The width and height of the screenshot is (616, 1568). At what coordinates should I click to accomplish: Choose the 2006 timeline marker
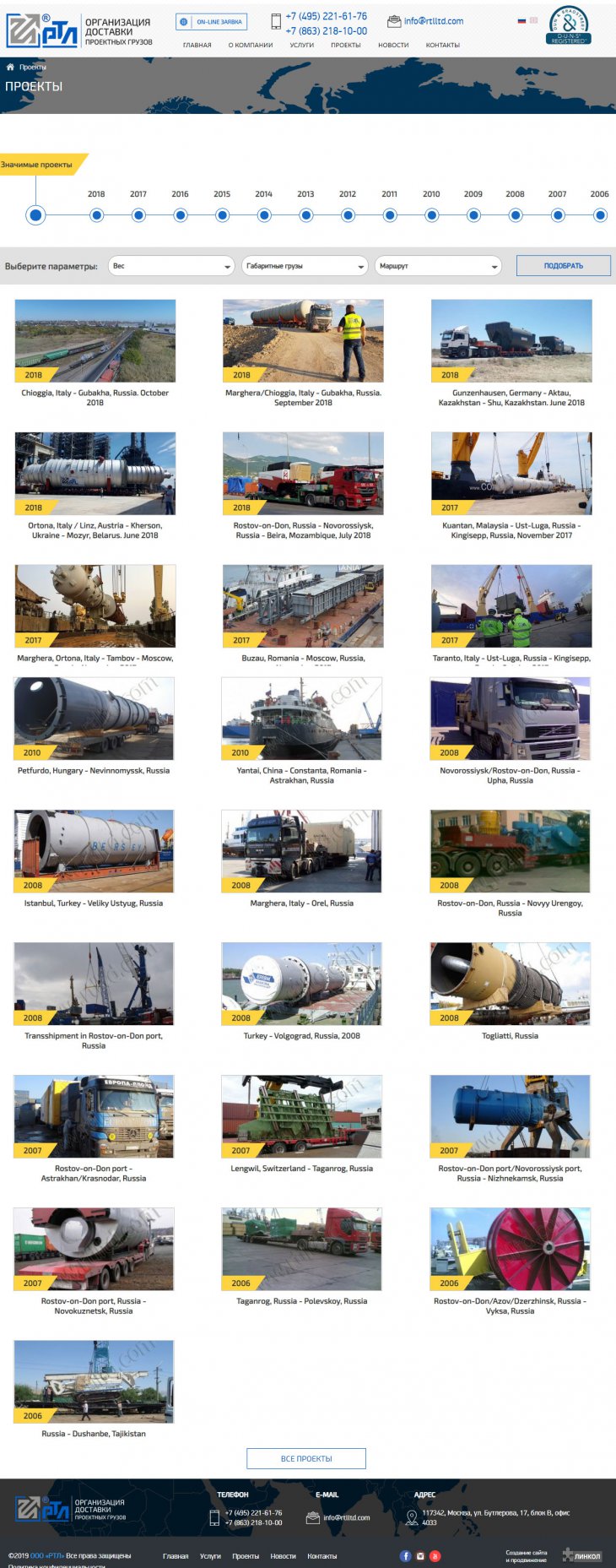pyautogui.click(x=599, y=215)
